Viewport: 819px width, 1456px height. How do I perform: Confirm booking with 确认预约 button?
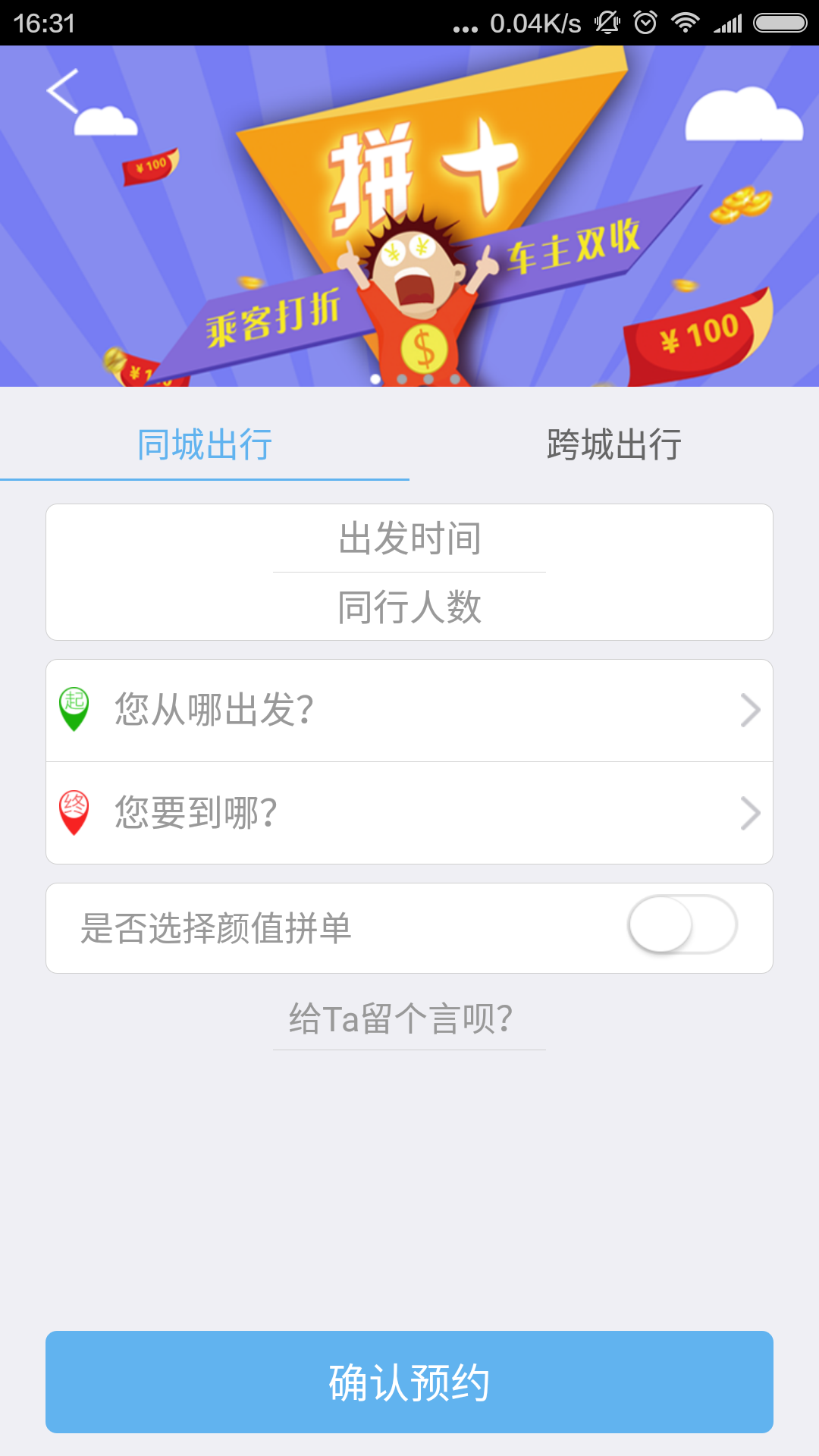point(409,1382)
